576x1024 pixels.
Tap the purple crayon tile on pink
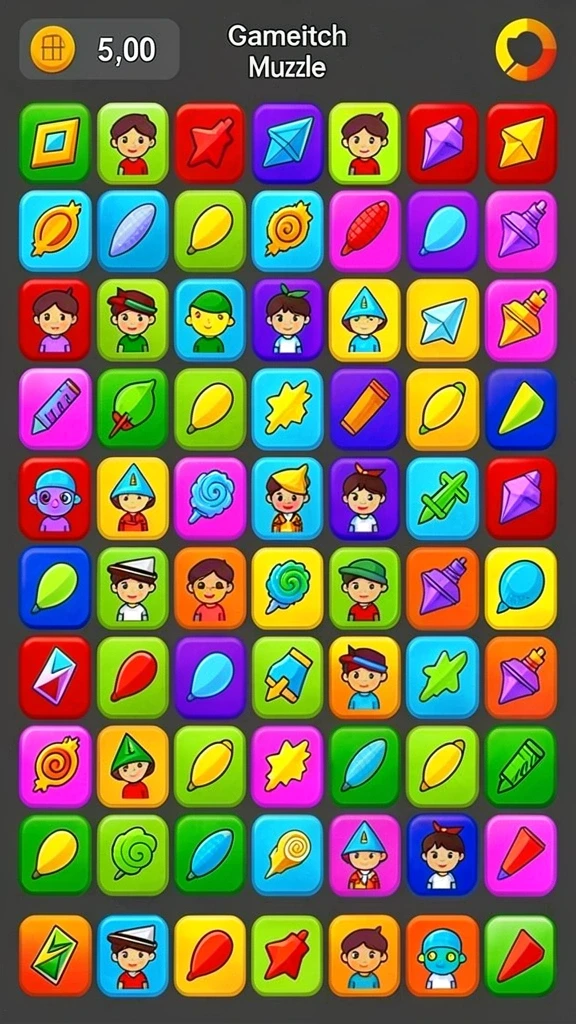(55, 409)
